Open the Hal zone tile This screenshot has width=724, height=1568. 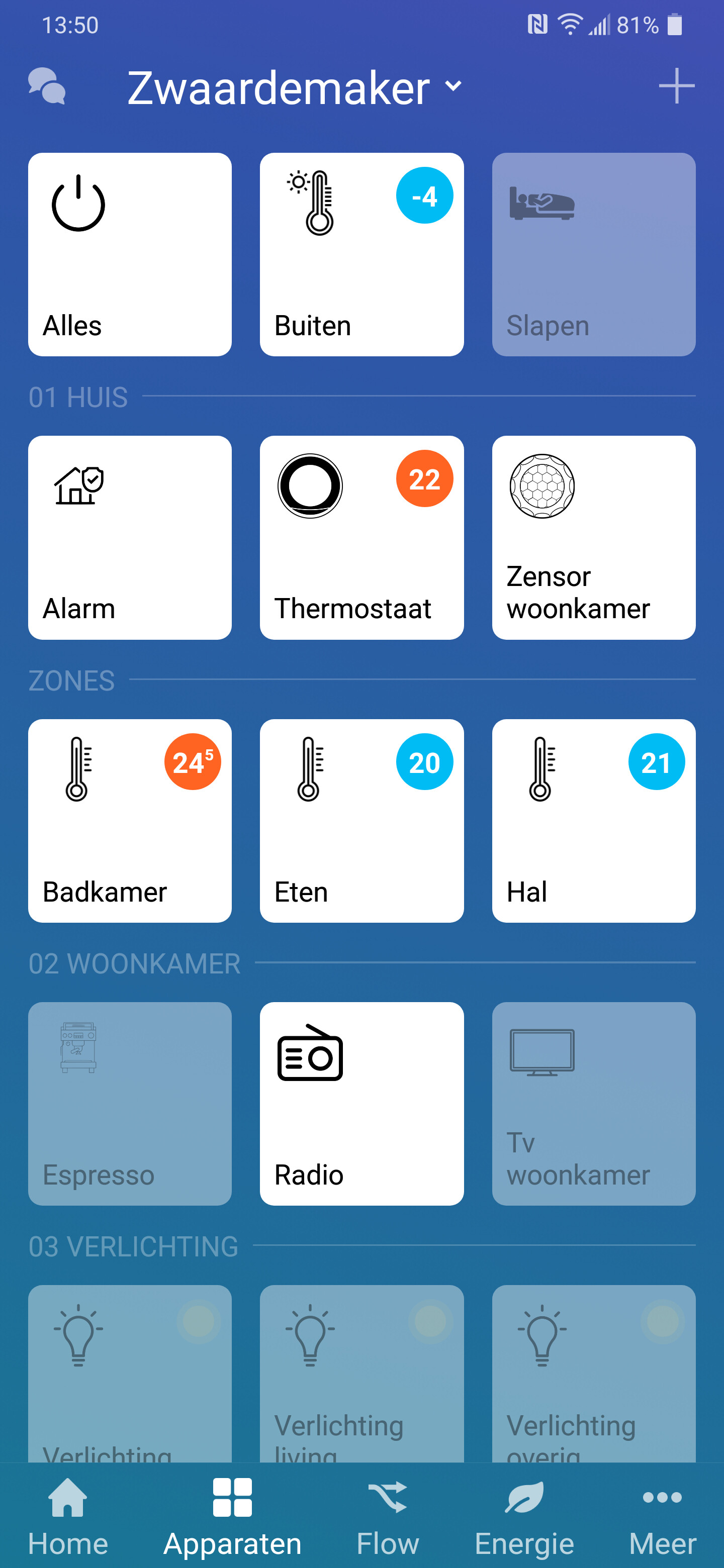pos(594,821)
